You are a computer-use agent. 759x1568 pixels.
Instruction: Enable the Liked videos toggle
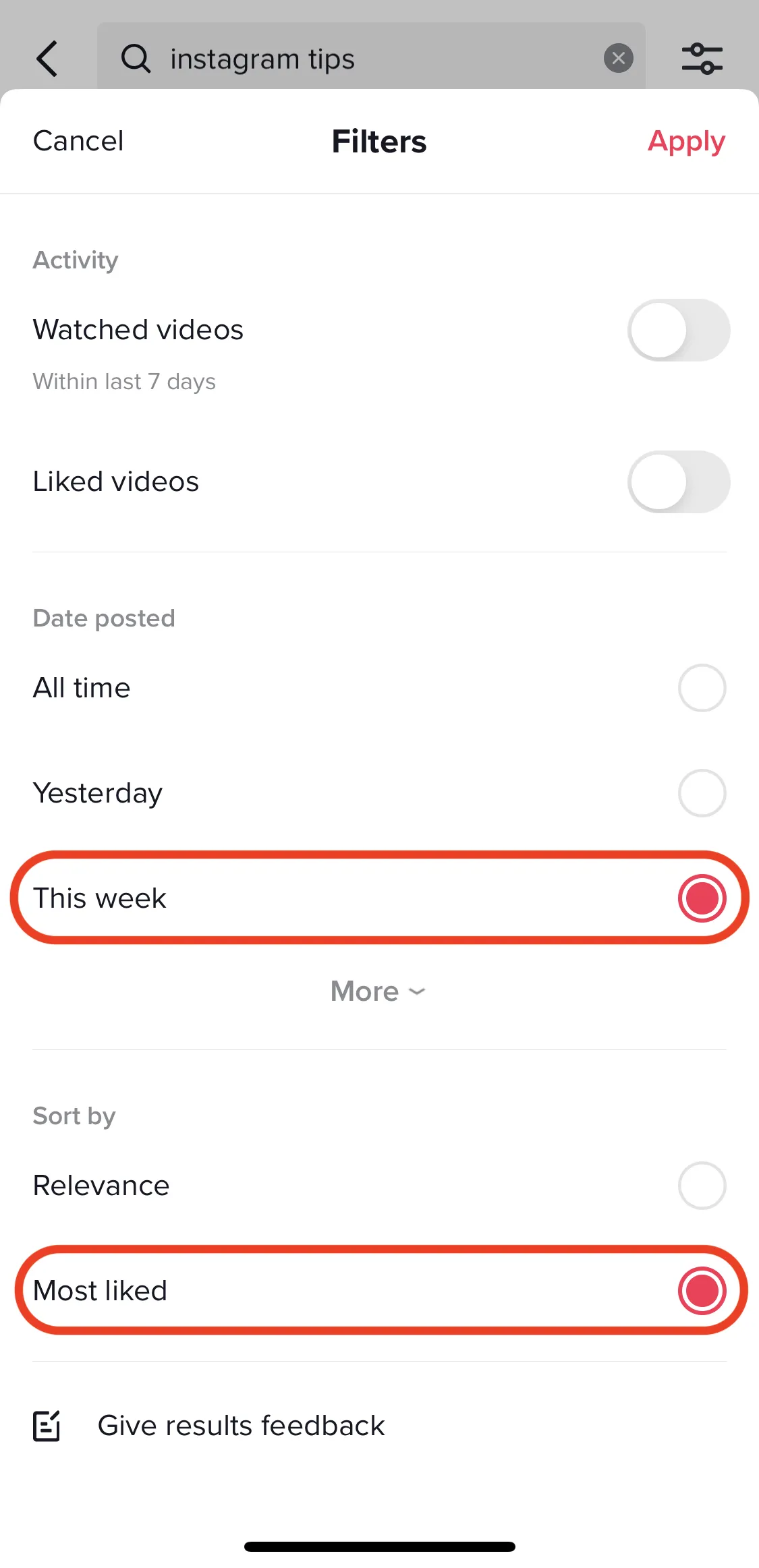(679, 482)
